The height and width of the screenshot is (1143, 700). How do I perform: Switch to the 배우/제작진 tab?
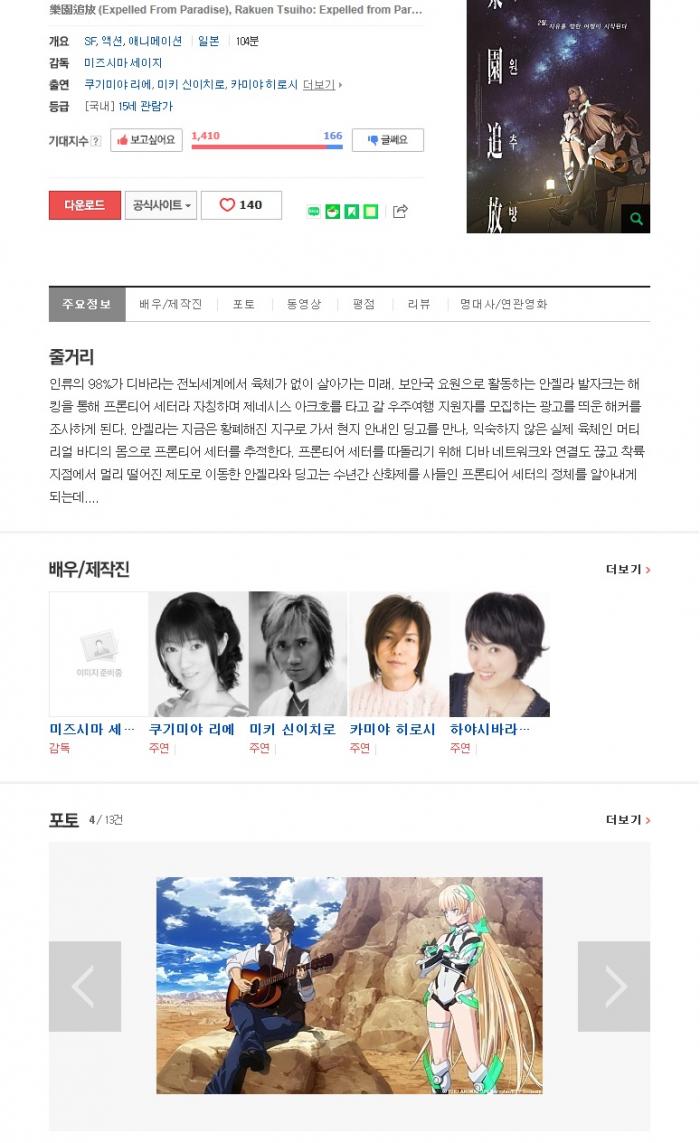point(170,304)
